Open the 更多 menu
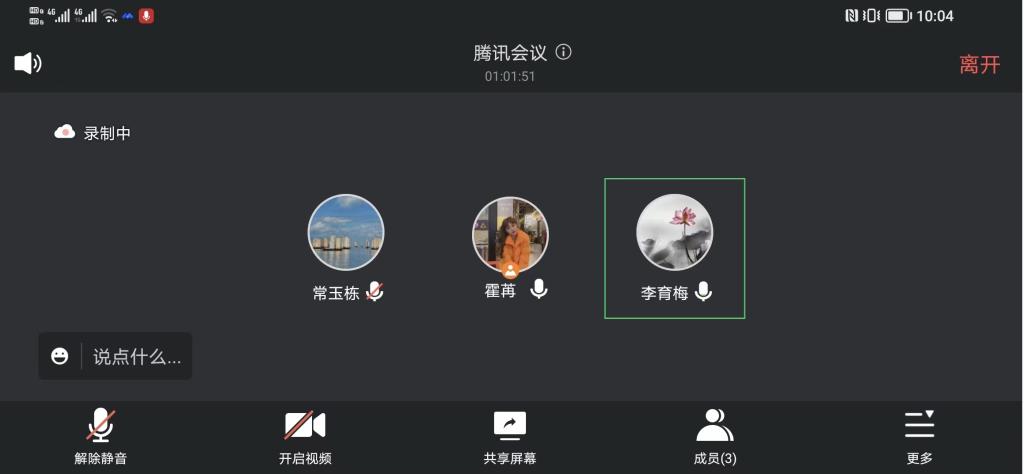1024x474 pixels. click(919, 437)
